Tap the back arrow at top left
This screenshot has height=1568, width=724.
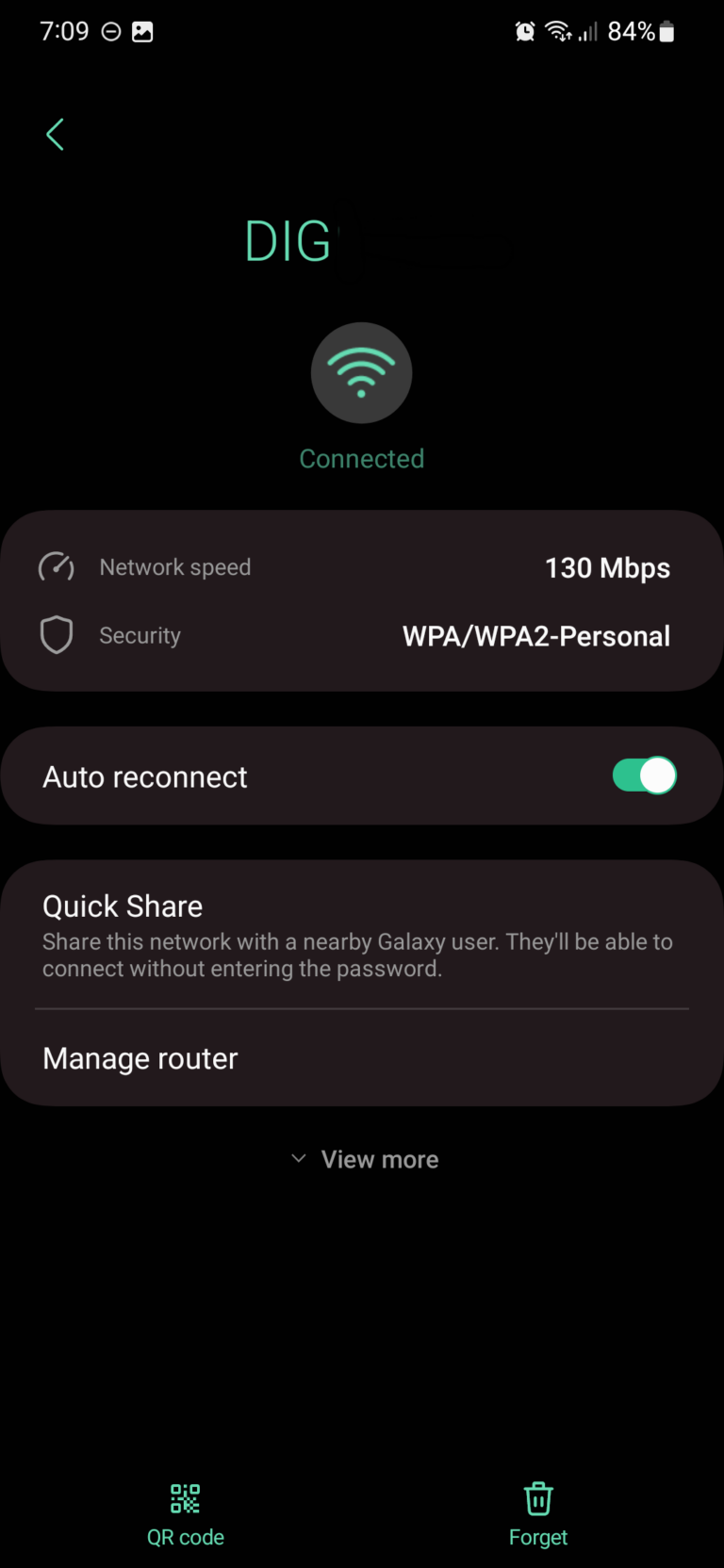click(x=54, y=134)
